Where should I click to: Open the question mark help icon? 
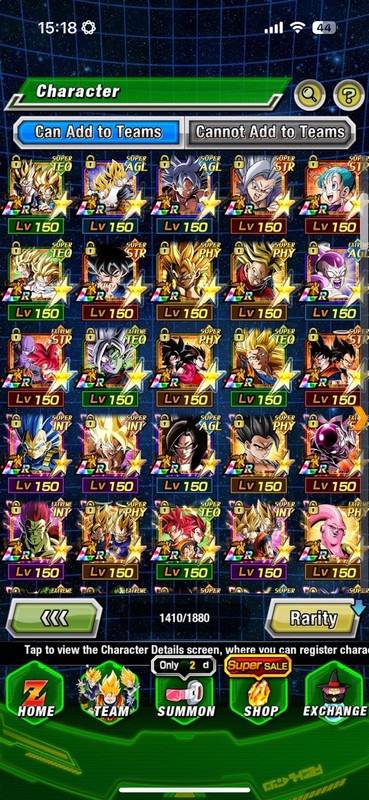point(349,95)
